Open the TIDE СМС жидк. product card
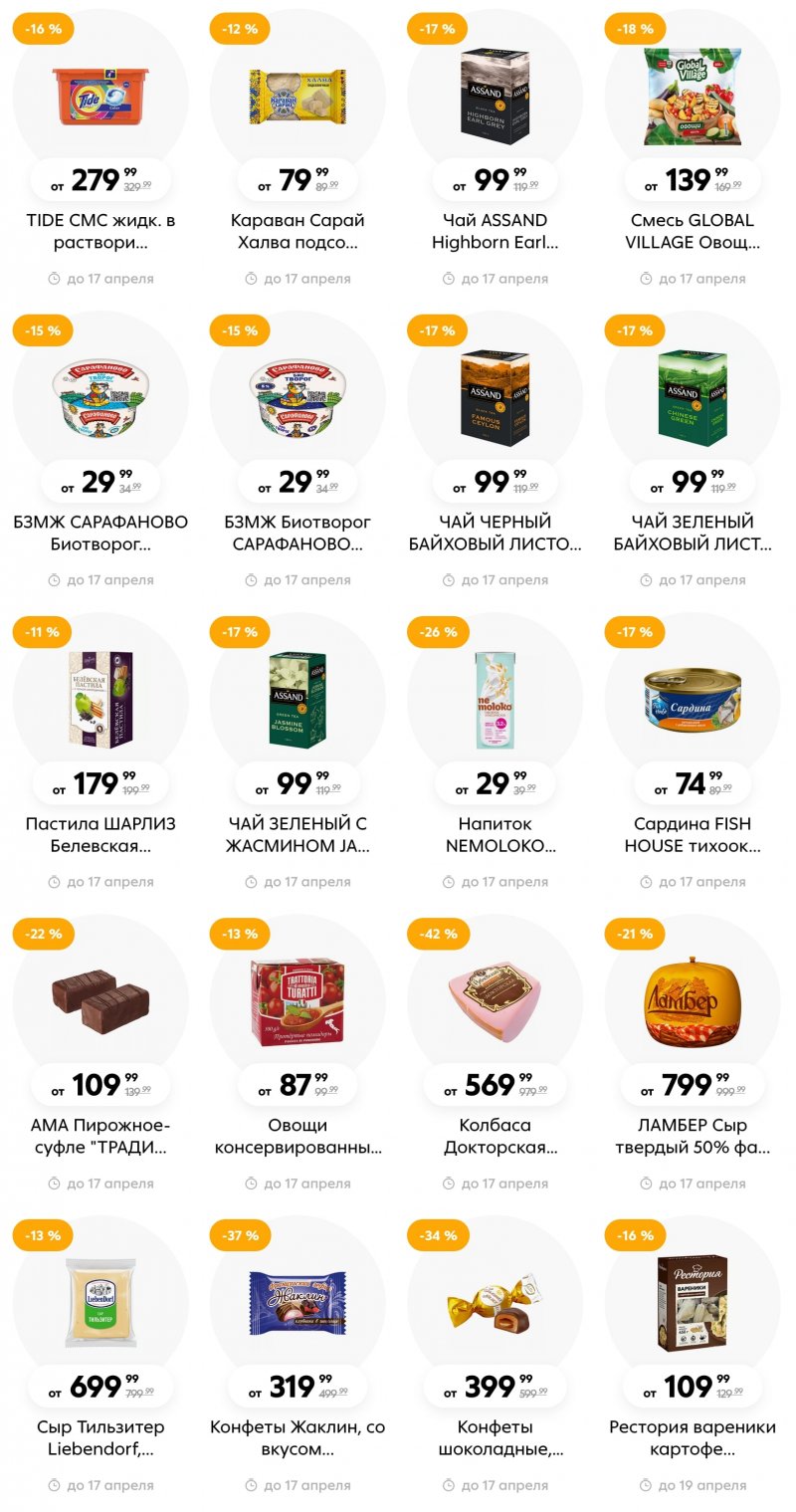The width and height of the screenshot is (796, 1512). (x=100, y=231)
